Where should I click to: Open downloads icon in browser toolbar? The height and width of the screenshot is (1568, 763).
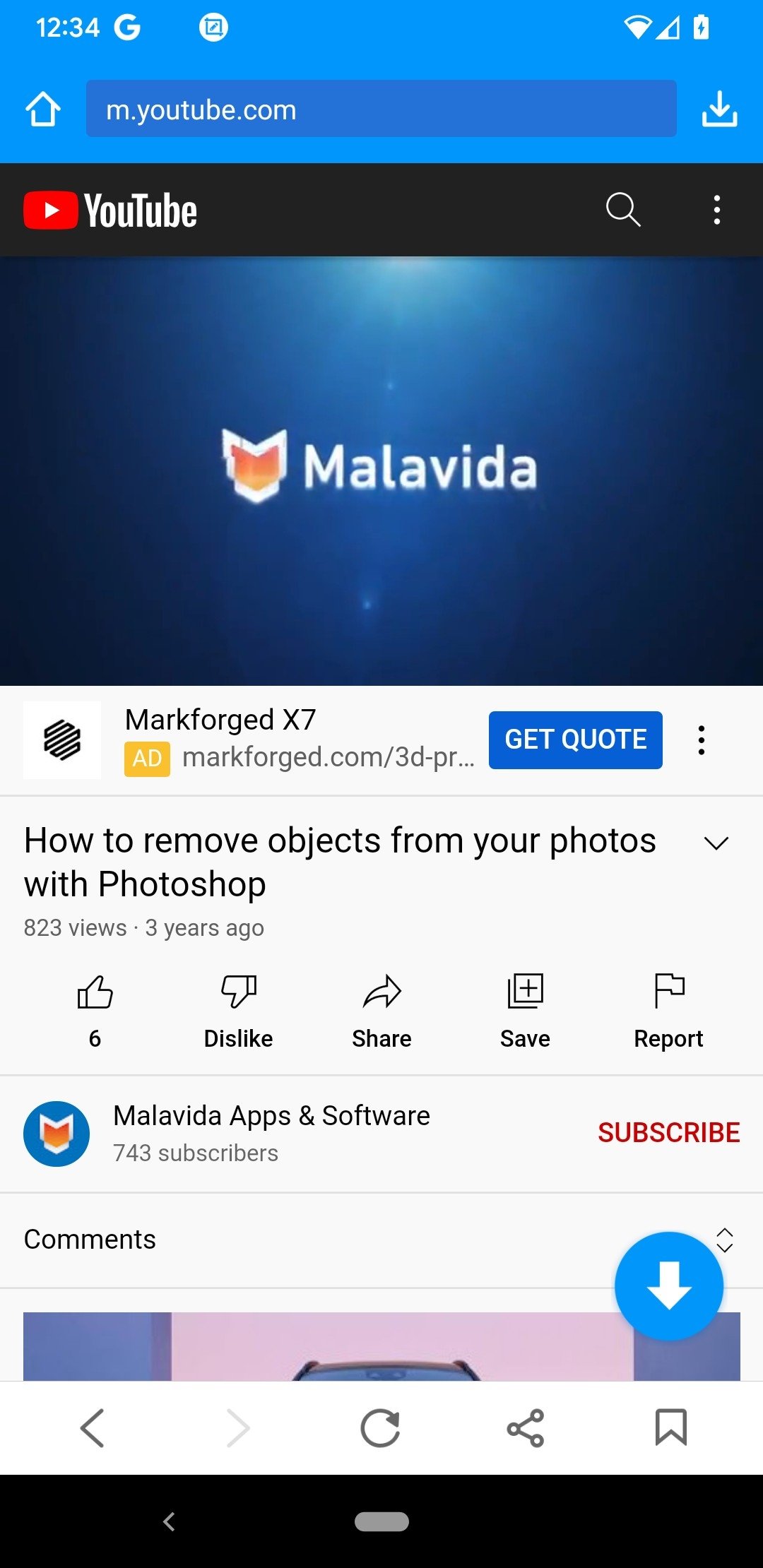719,109
